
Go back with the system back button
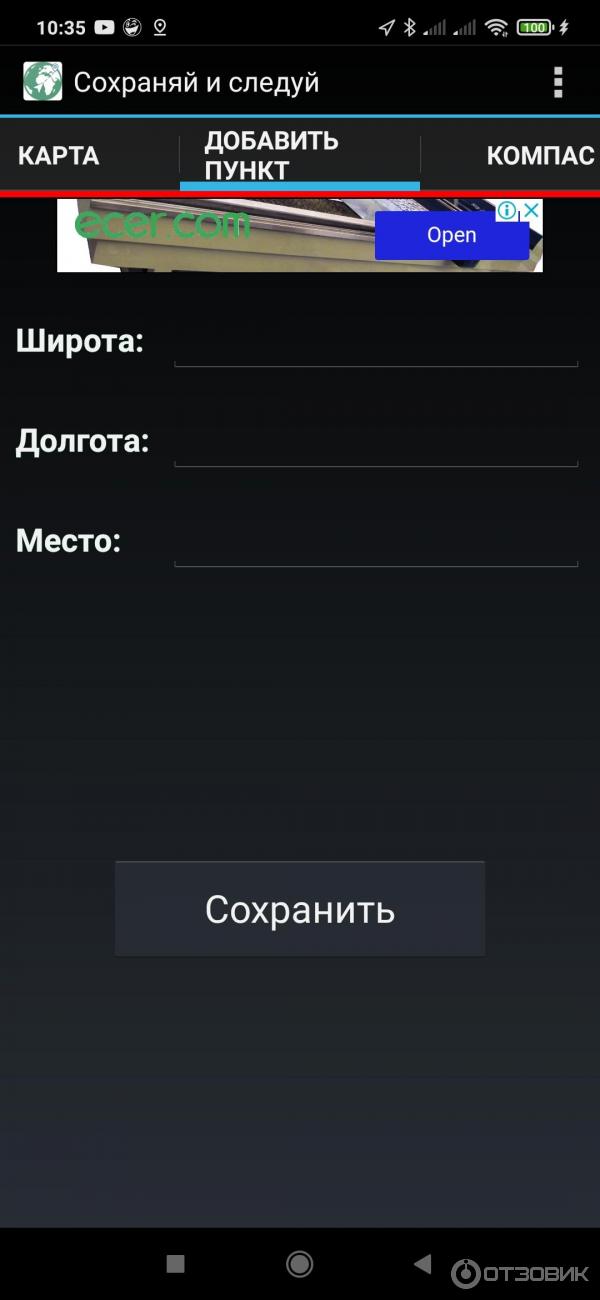(x=422, y=1264)
